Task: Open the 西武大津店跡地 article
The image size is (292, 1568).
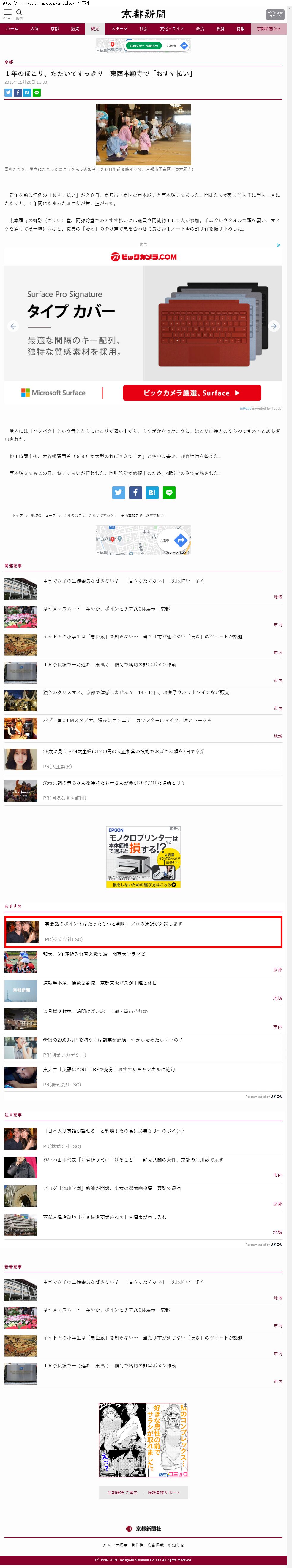Action: point(104,1217)
